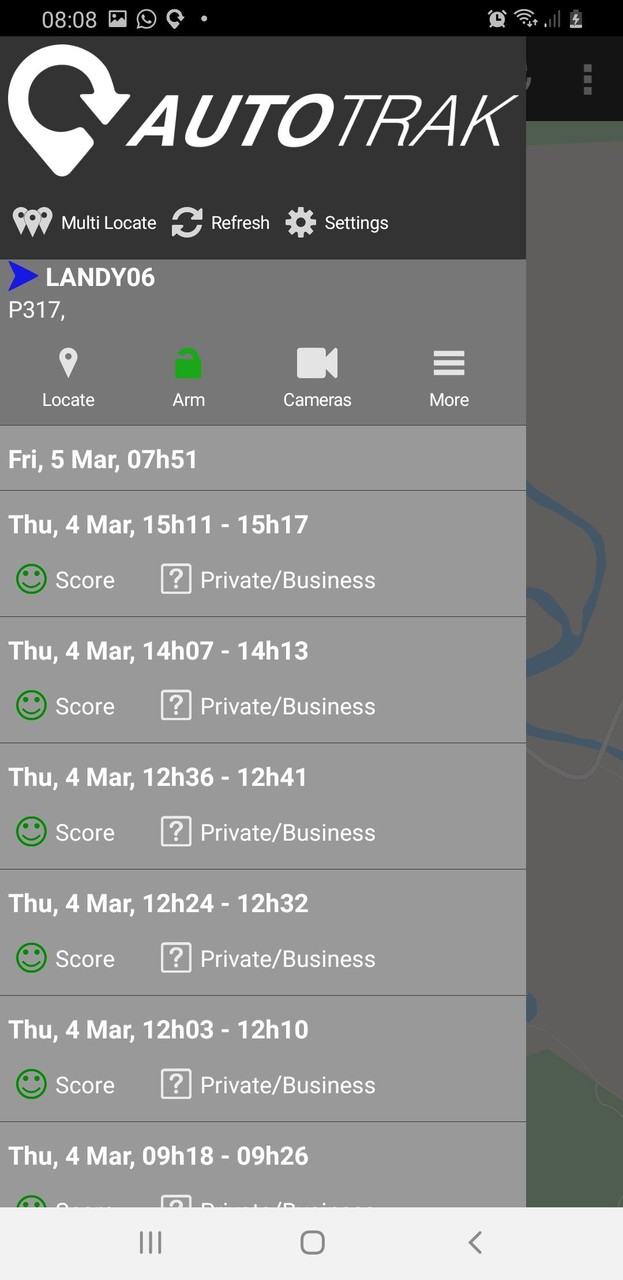Image resolution: width=623 pixels, height=1280 pixels.
Task: Open Settings
Action: [x=337, y=223]
